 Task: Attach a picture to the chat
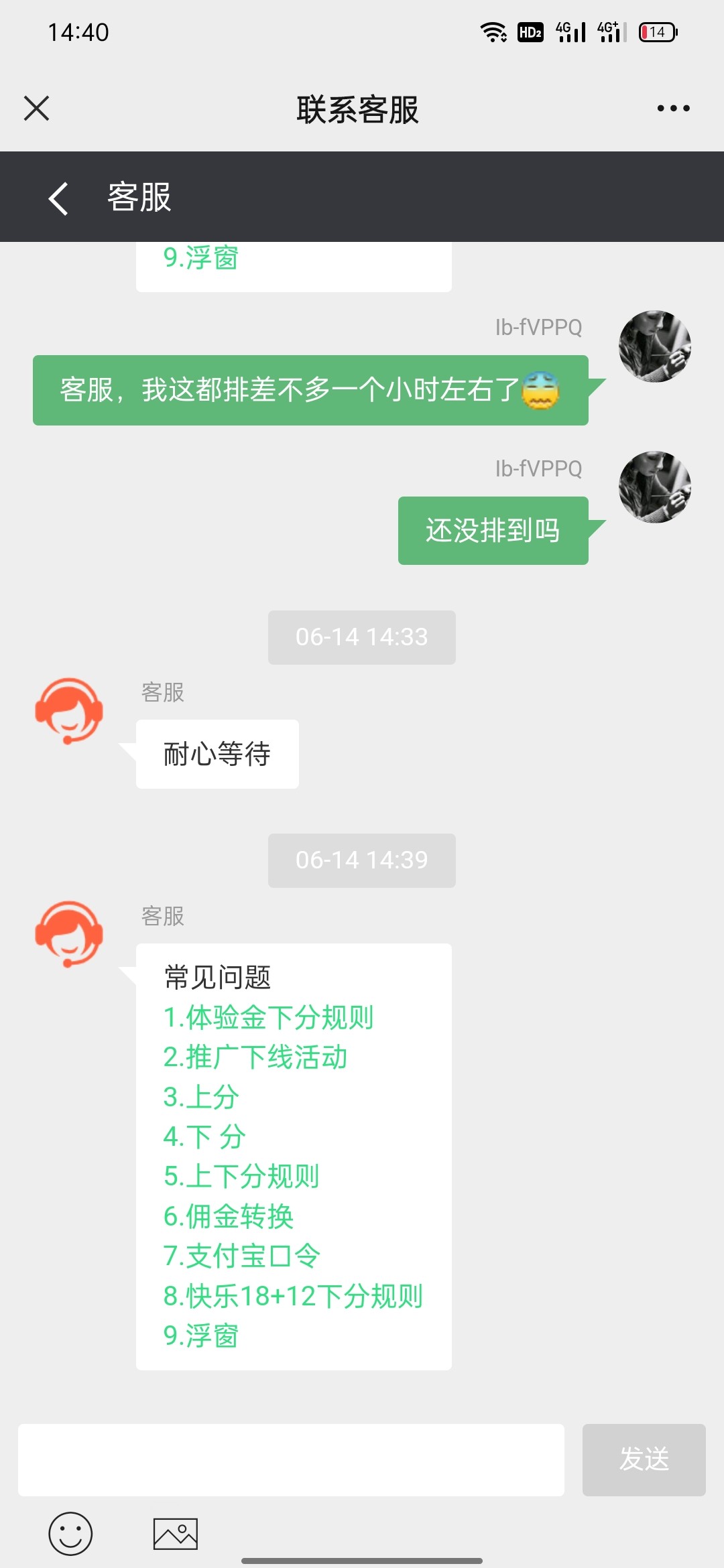click(176, 1533)
